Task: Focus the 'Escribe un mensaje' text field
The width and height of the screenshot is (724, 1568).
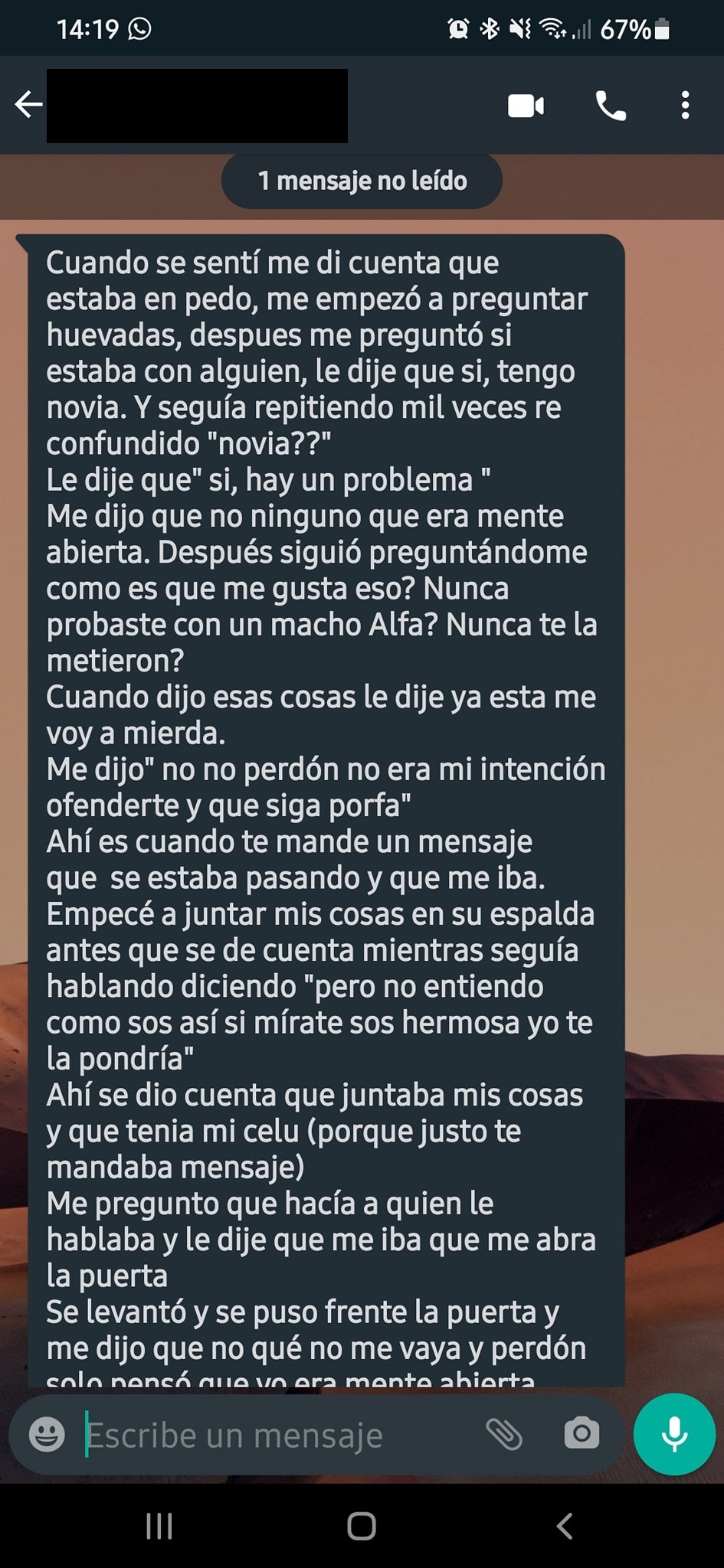Action: pos(276,1435)
